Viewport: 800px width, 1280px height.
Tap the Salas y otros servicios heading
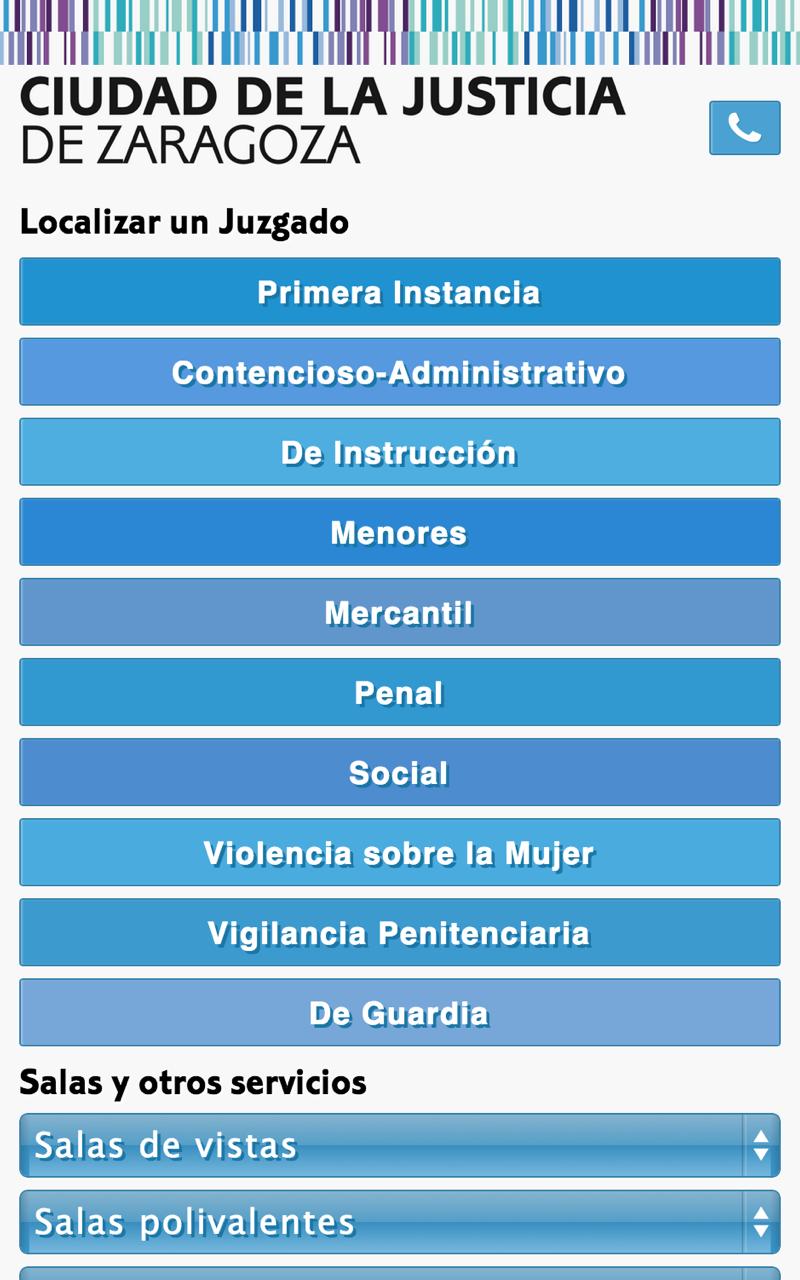(193, 1082)
